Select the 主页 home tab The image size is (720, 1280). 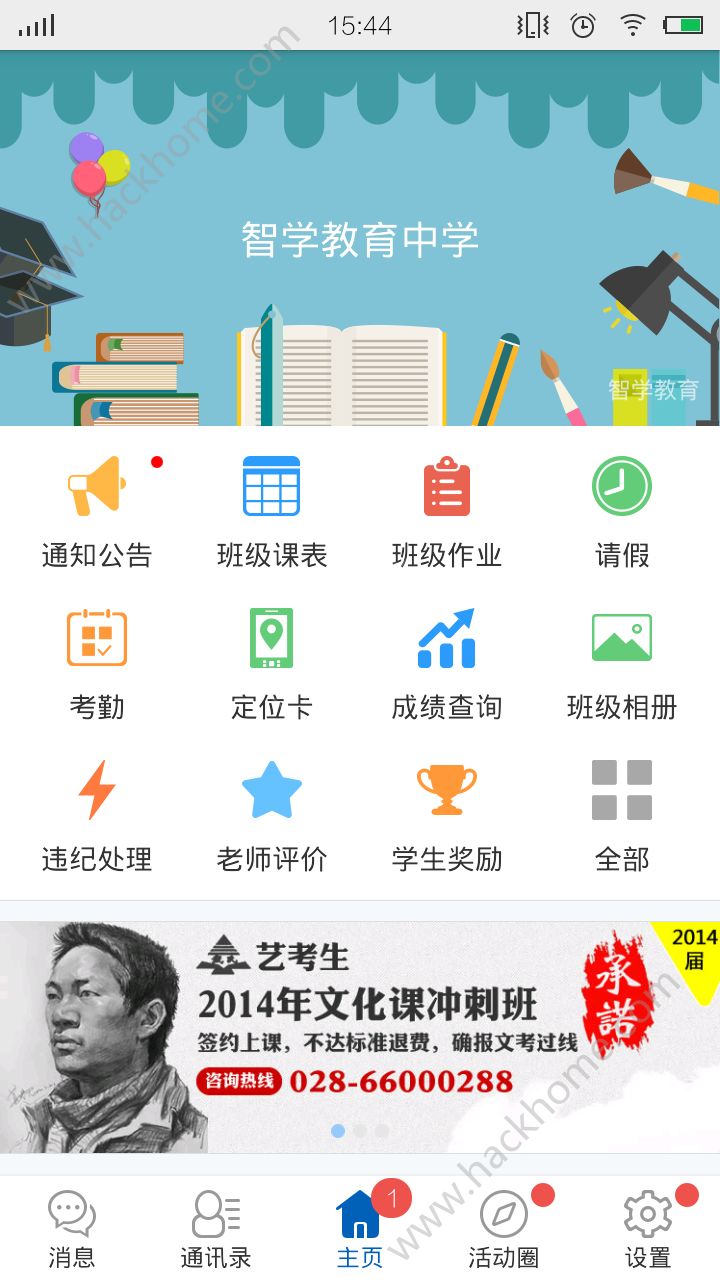coord(360,1229)
